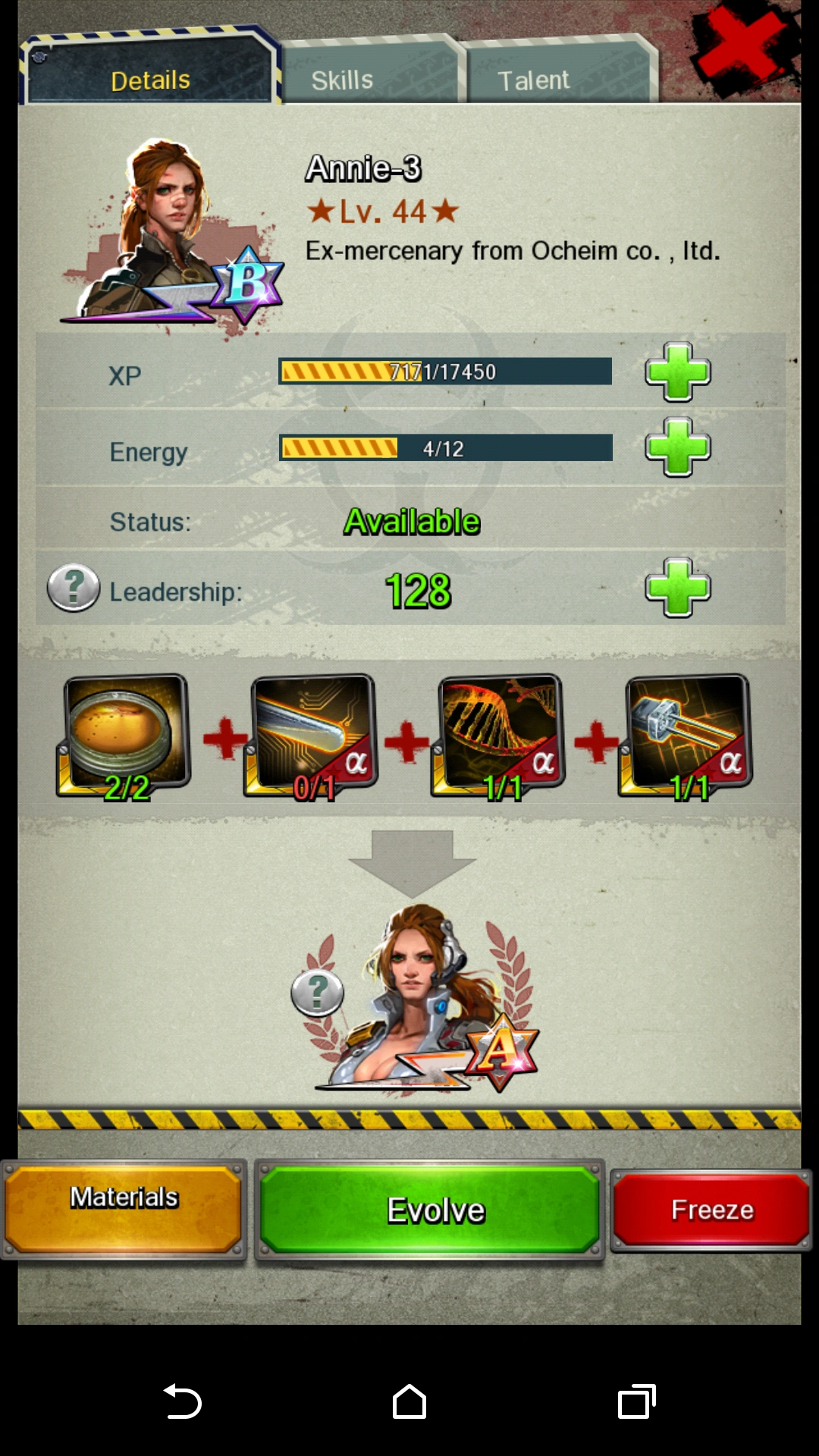The width and height of the screenshot is (819, 1456).
Task: Evolve Annie-3 now
Action: point(430,1209)
